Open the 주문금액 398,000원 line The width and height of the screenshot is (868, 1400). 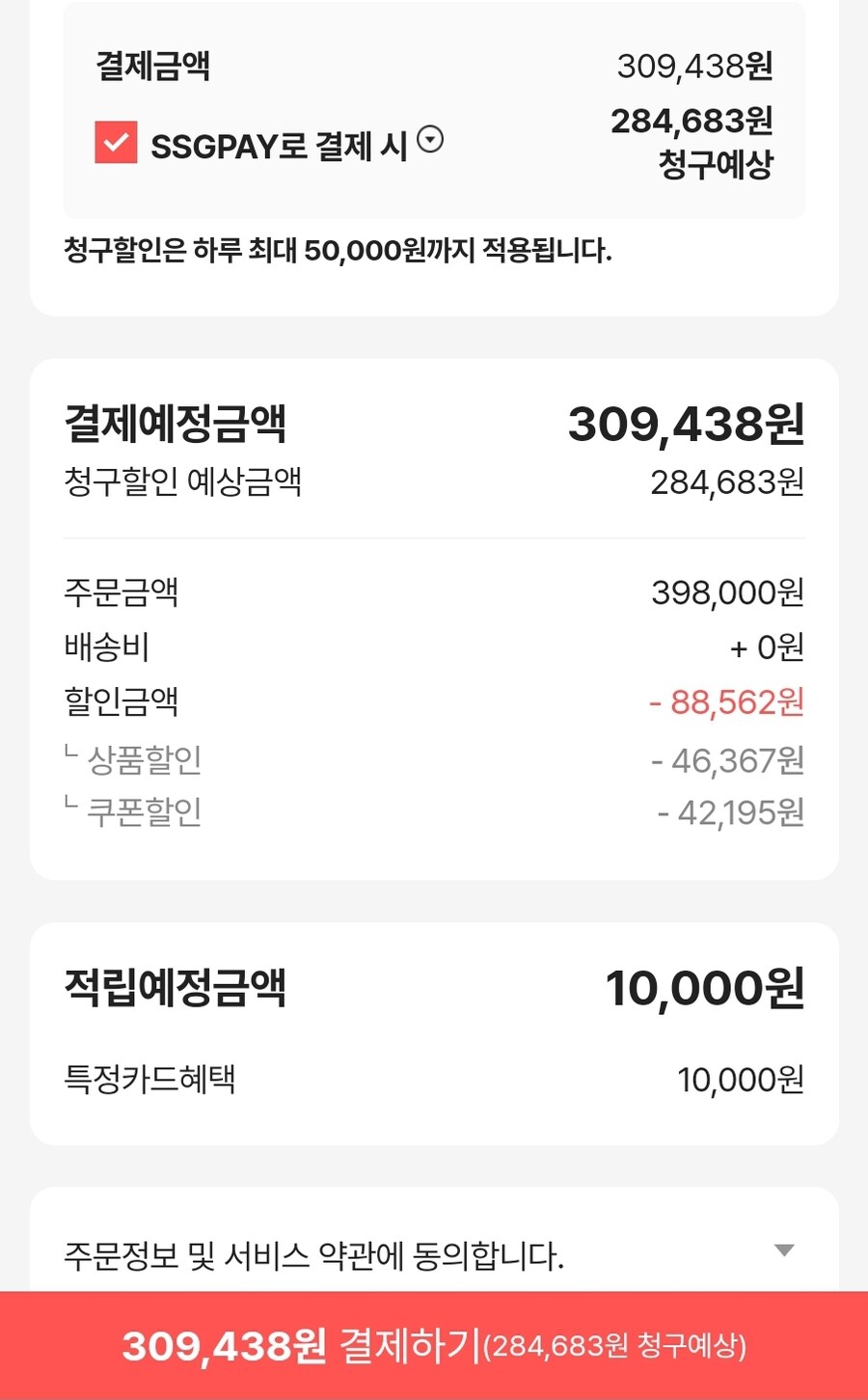(x=434, y=594)
